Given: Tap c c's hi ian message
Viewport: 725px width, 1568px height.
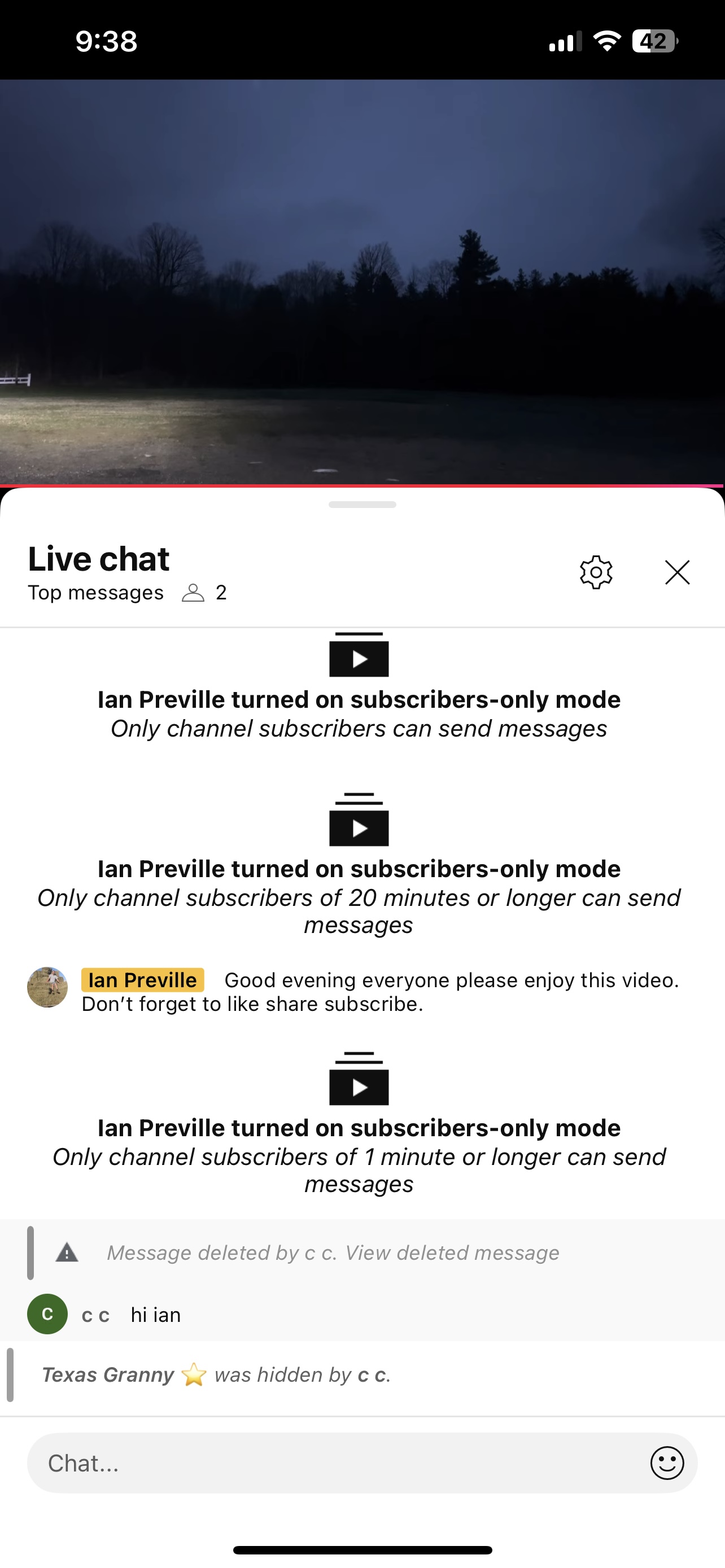Looking at the screenshot, I should 155,1315.
